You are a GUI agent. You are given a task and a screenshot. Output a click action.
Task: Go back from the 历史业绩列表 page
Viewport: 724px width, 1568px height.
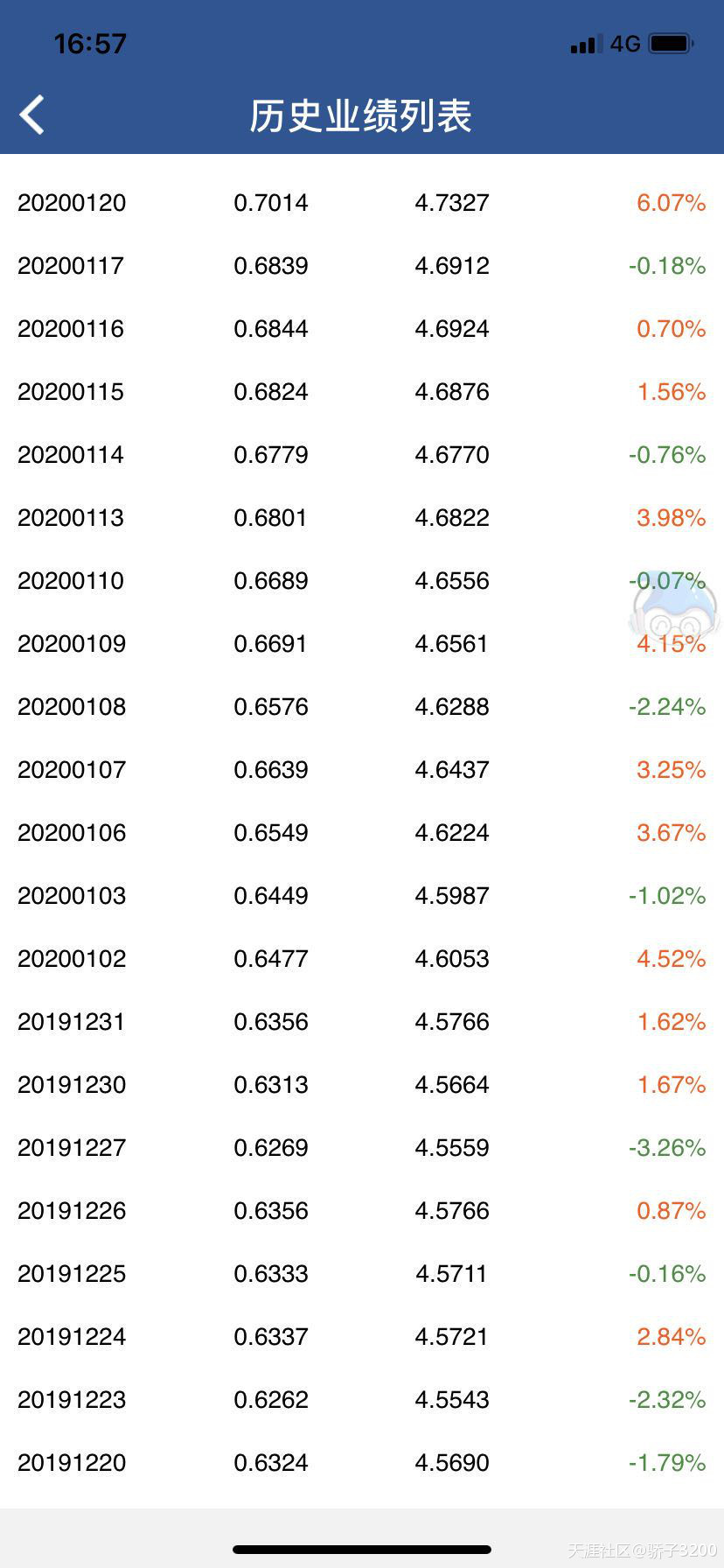click(32, 115)
